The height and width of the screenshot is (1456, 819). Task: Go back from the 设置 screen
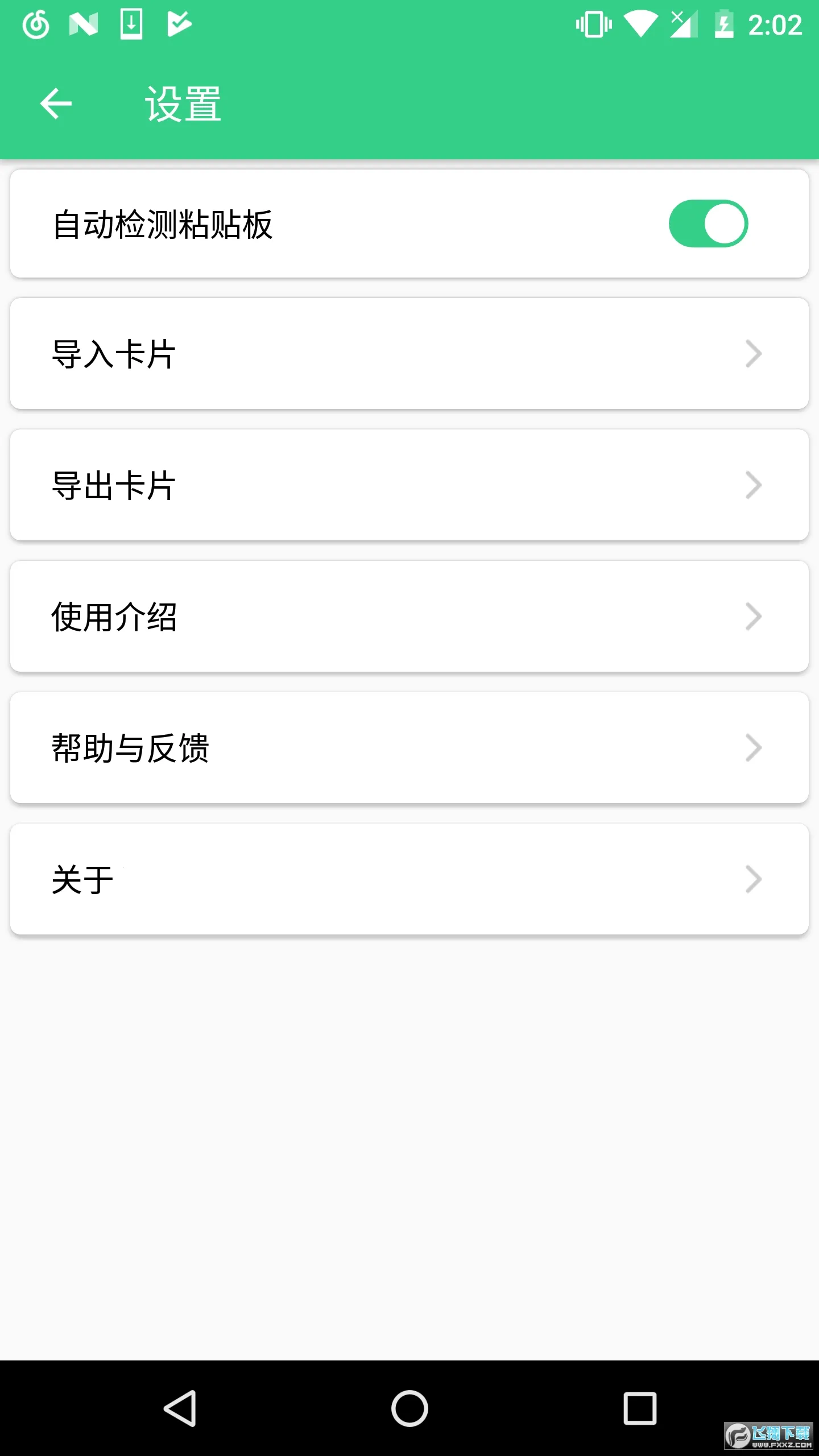[x=56, y=104]
